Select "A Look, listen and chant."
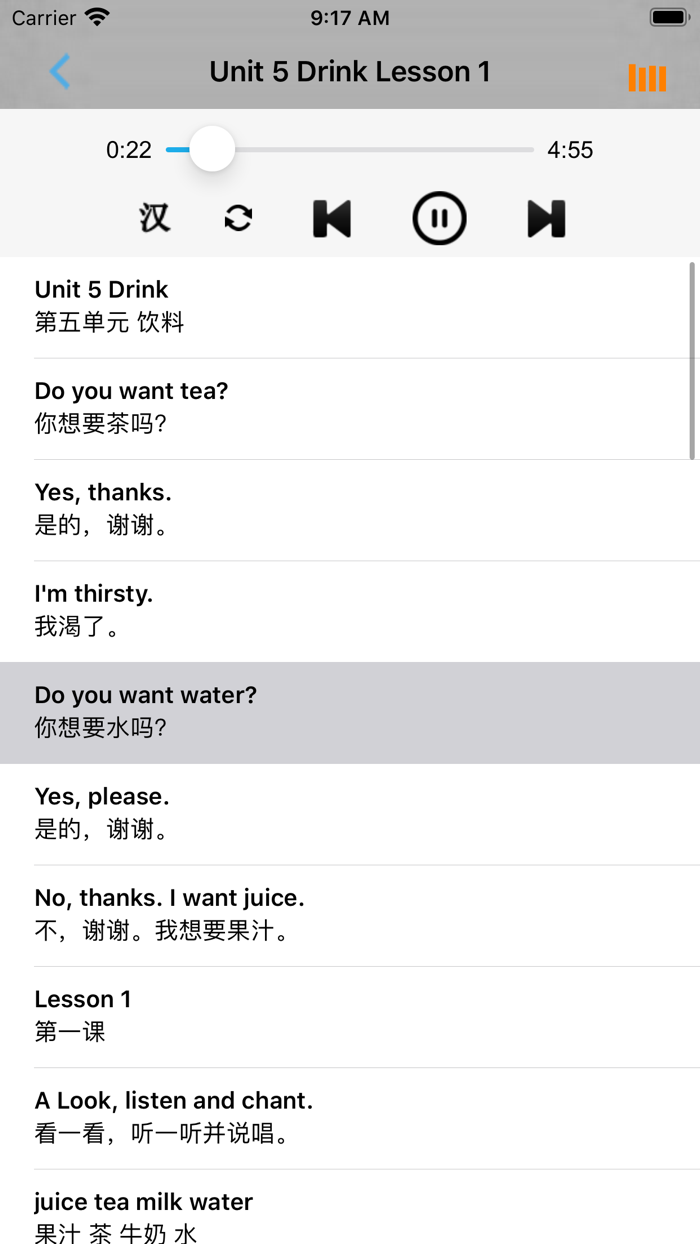 (350, 1117)
